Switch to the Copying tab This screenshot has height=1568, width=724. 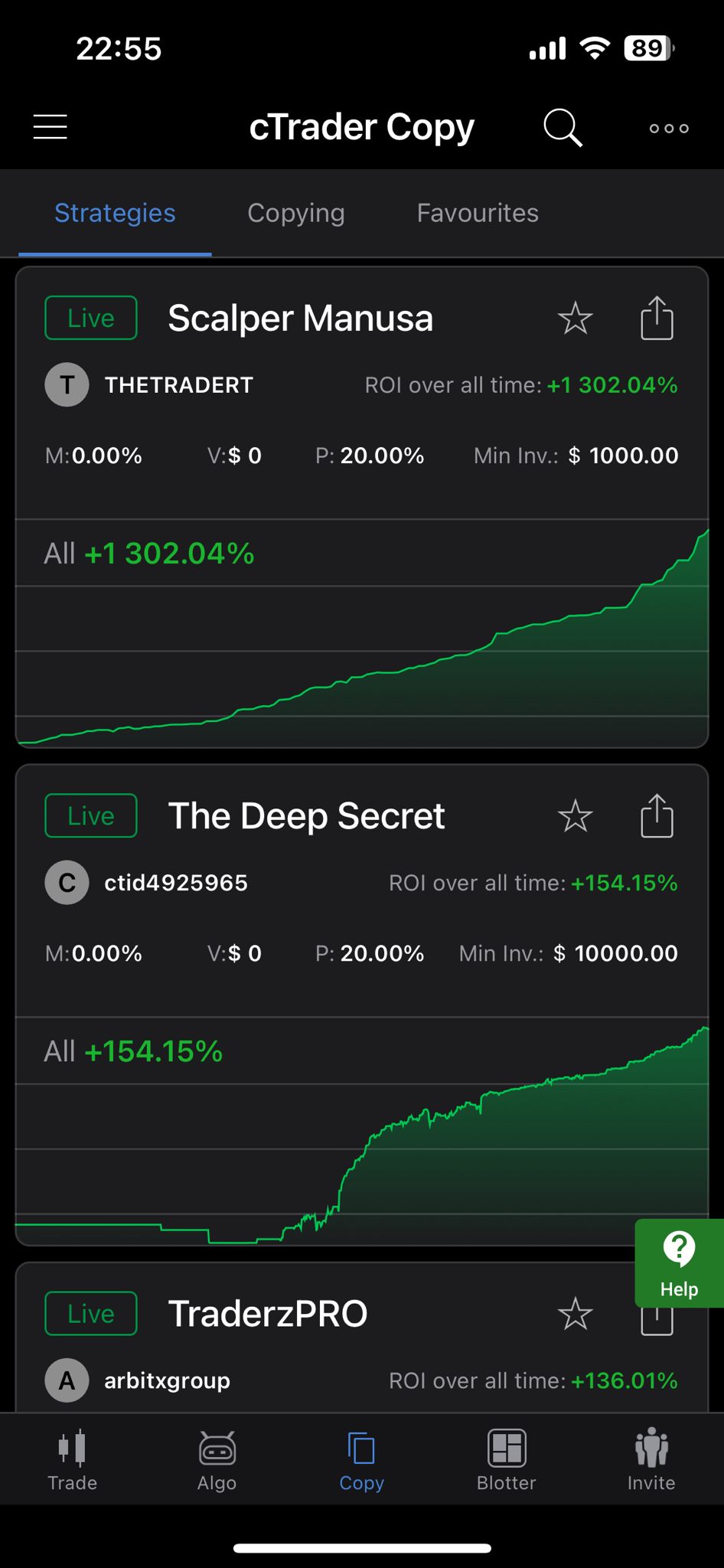[x=296, y=213]
